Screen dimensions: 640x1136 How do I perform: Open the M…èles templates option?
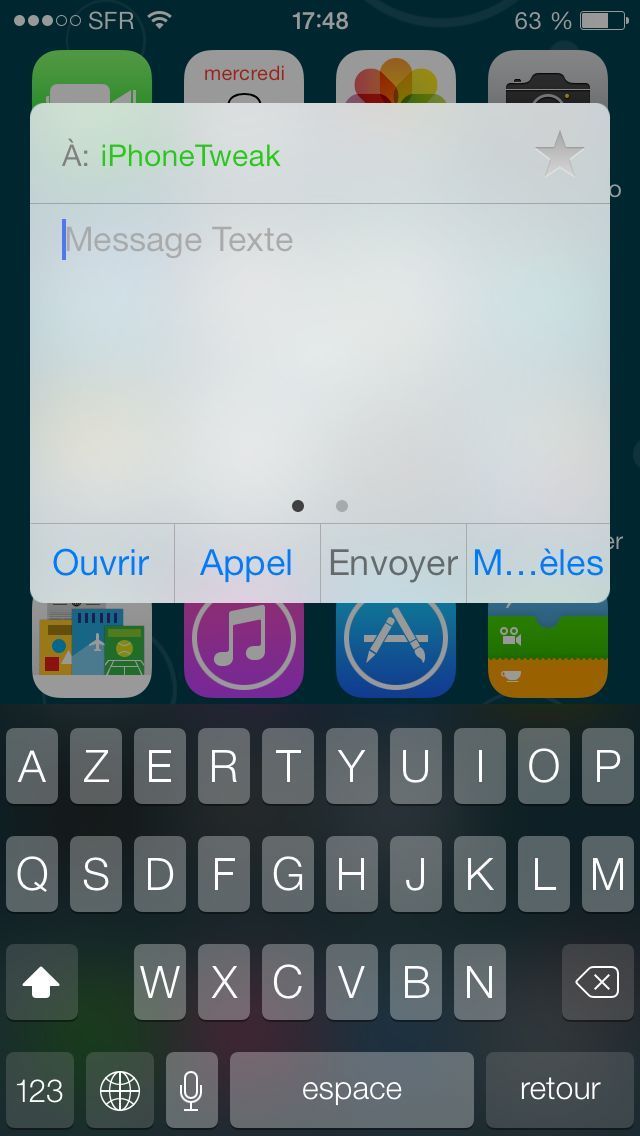(x=538, y=563)
